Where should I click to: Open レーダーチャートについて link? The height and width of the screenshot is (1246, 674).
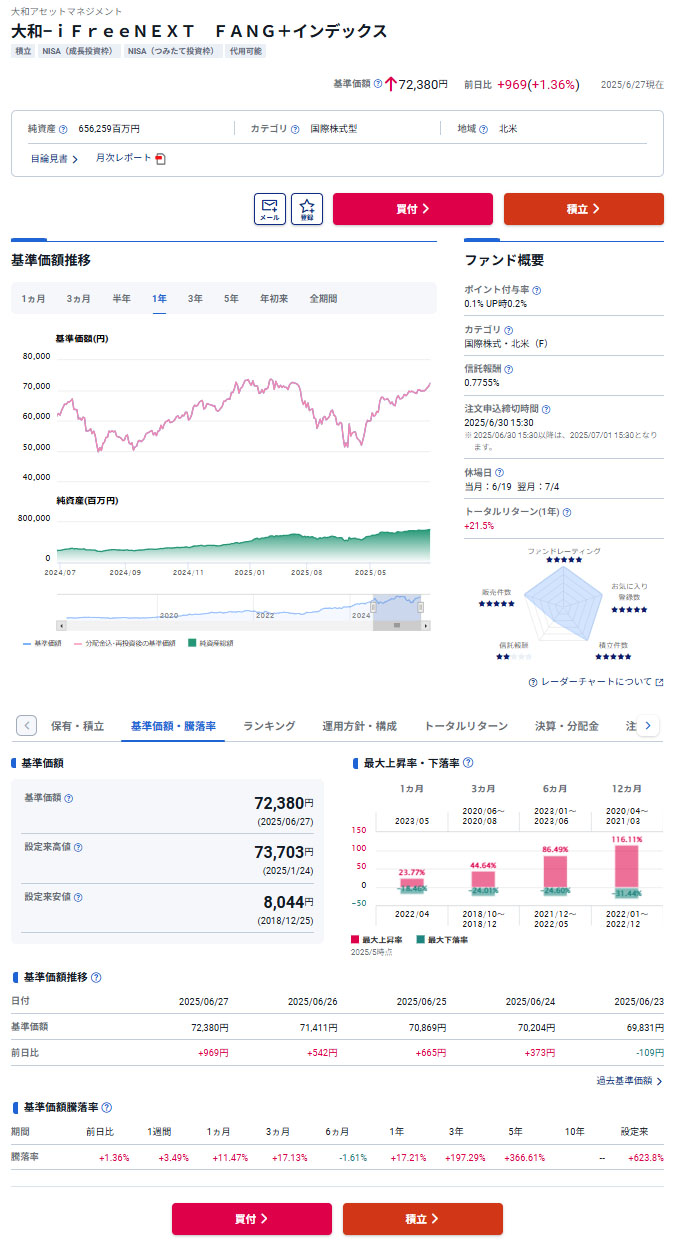tap(596, 682)
